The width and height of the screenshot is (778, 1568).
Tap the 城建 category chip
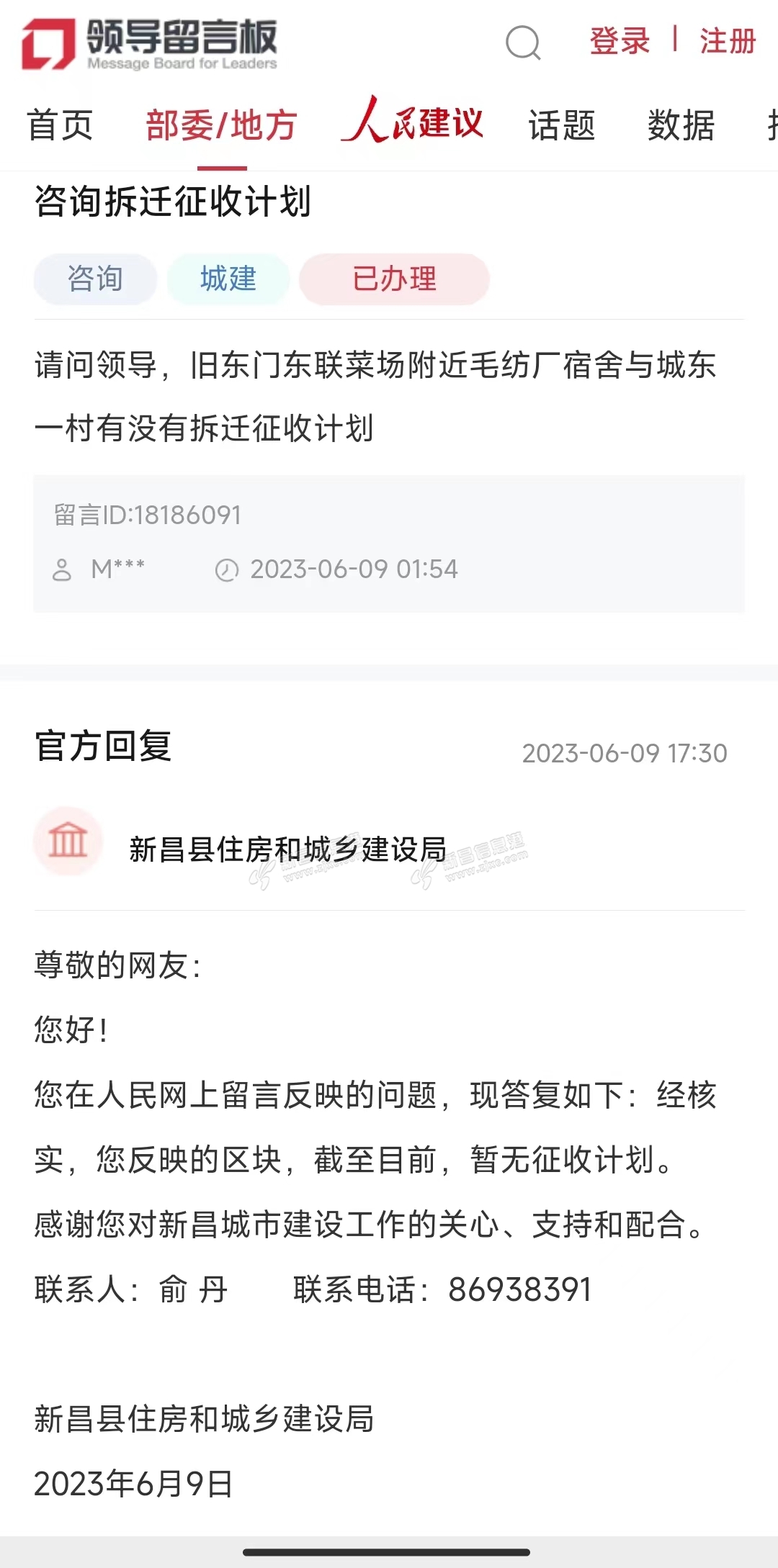[228, 279]
